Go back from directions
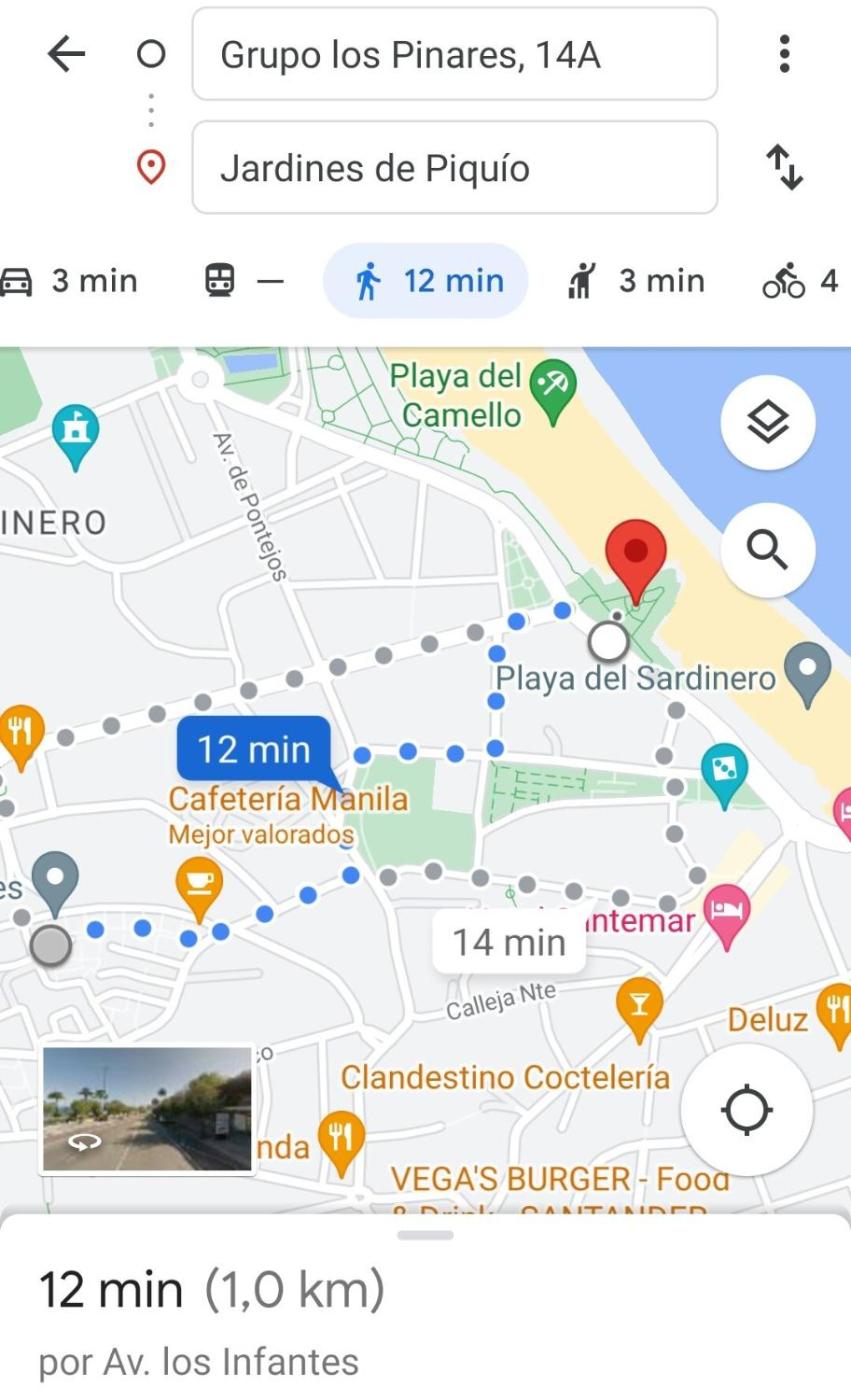Viewport: 851px width, 1400px height. tap(66, 54)
